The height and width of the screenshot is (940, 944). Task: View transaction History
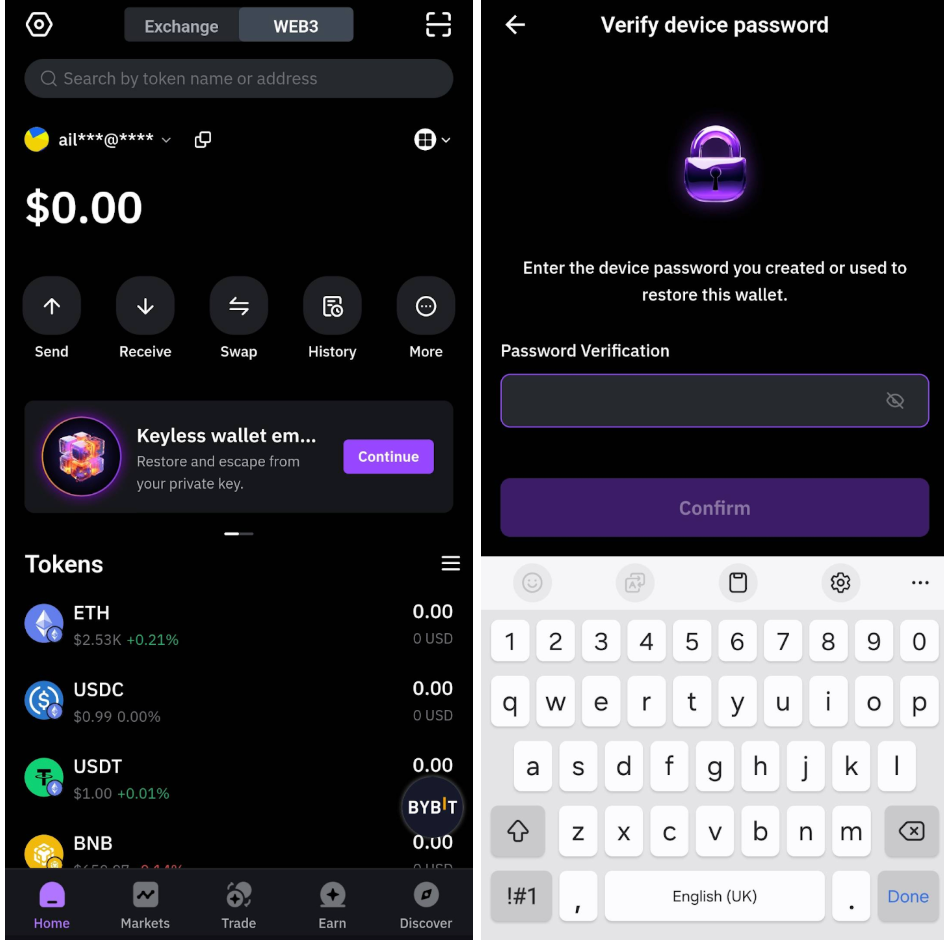click(332, 306)
